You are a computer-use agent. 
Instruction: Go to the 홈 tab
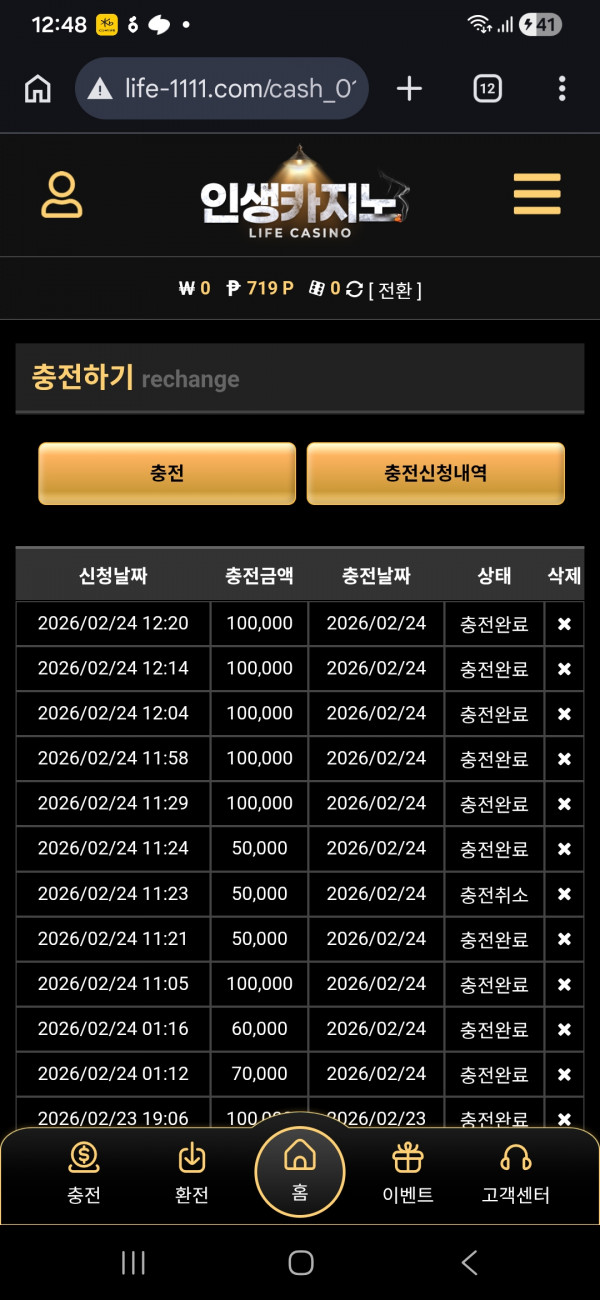click(x=300, y=1170)
